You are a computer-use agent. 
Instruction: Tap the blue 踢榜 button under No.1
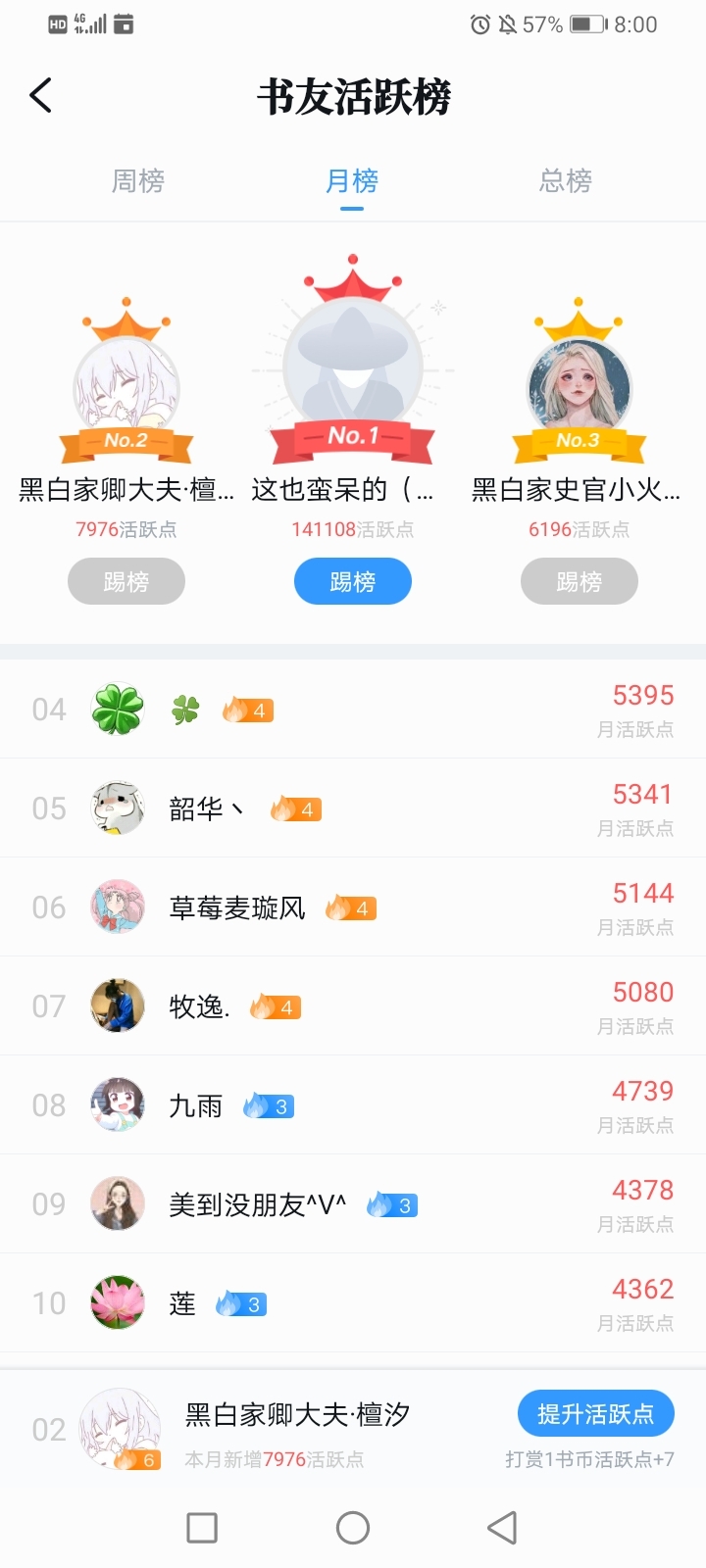(x=353, y=581)
